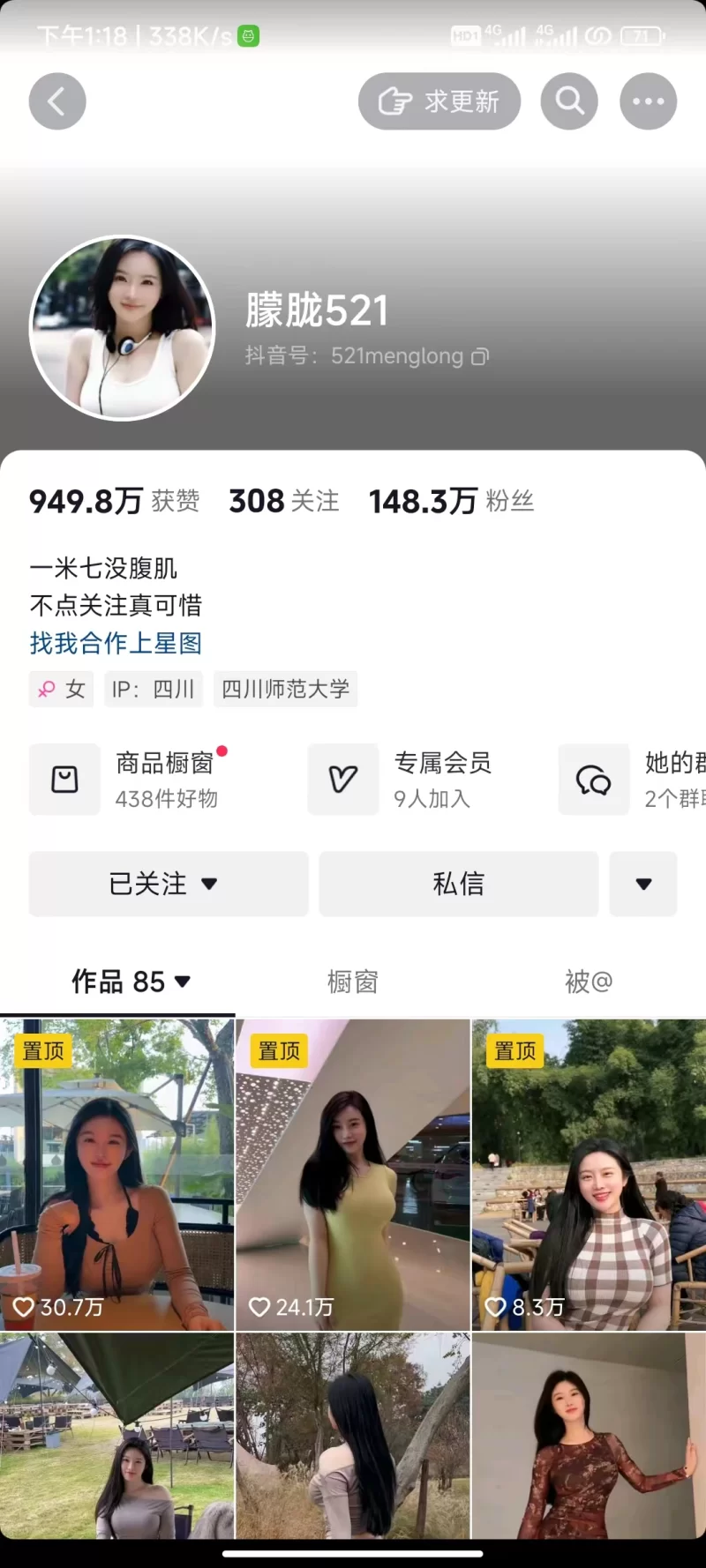Open the three-dot overflow menu
706x1568 pixels.
click(x=649, y=101)
